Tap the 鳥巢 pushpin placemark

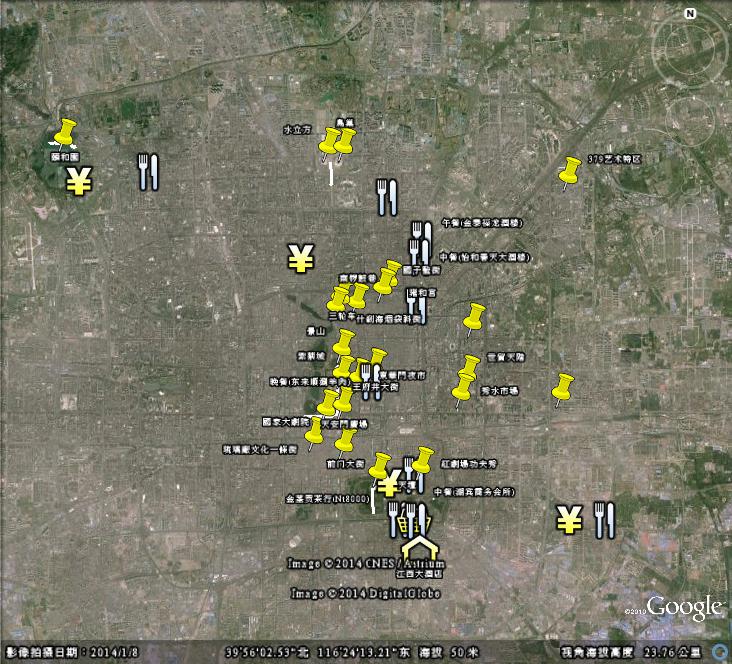345,141
